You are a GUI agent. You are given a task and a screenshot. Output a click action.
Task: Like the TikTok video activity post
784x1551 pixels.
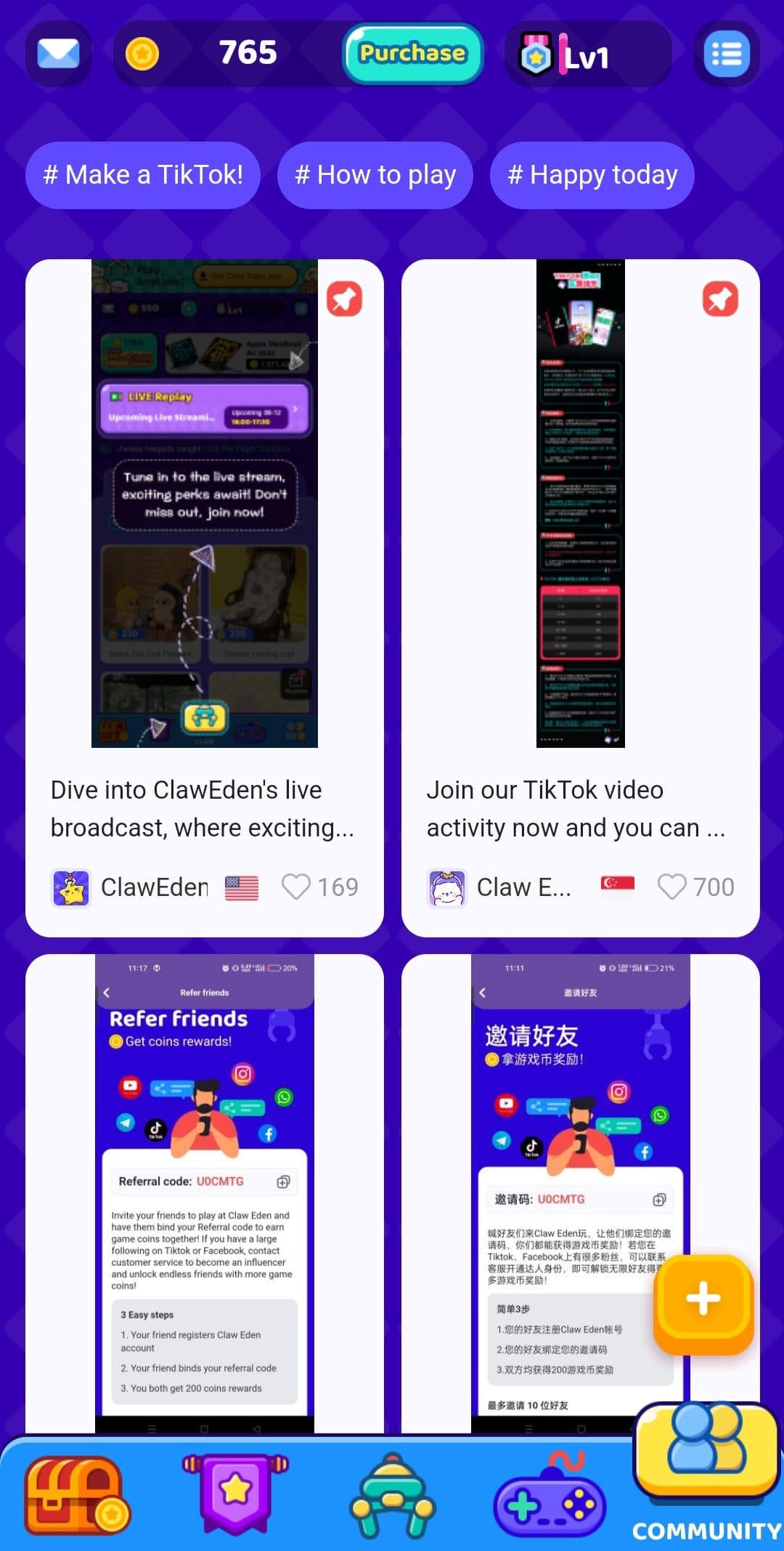click(x=672, y=887)
